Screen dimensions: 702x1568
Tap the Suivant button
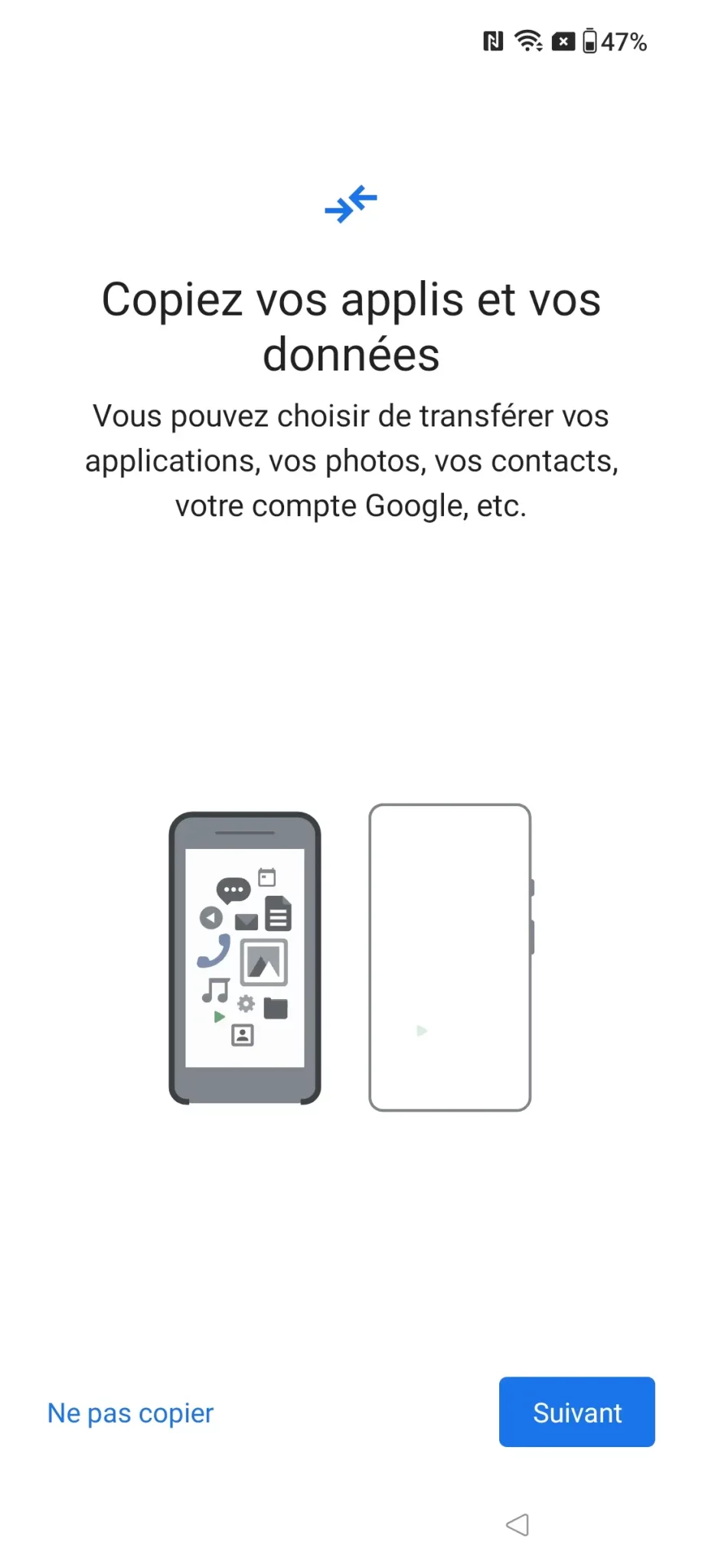pyautogui.click(x=576, y=1412)
